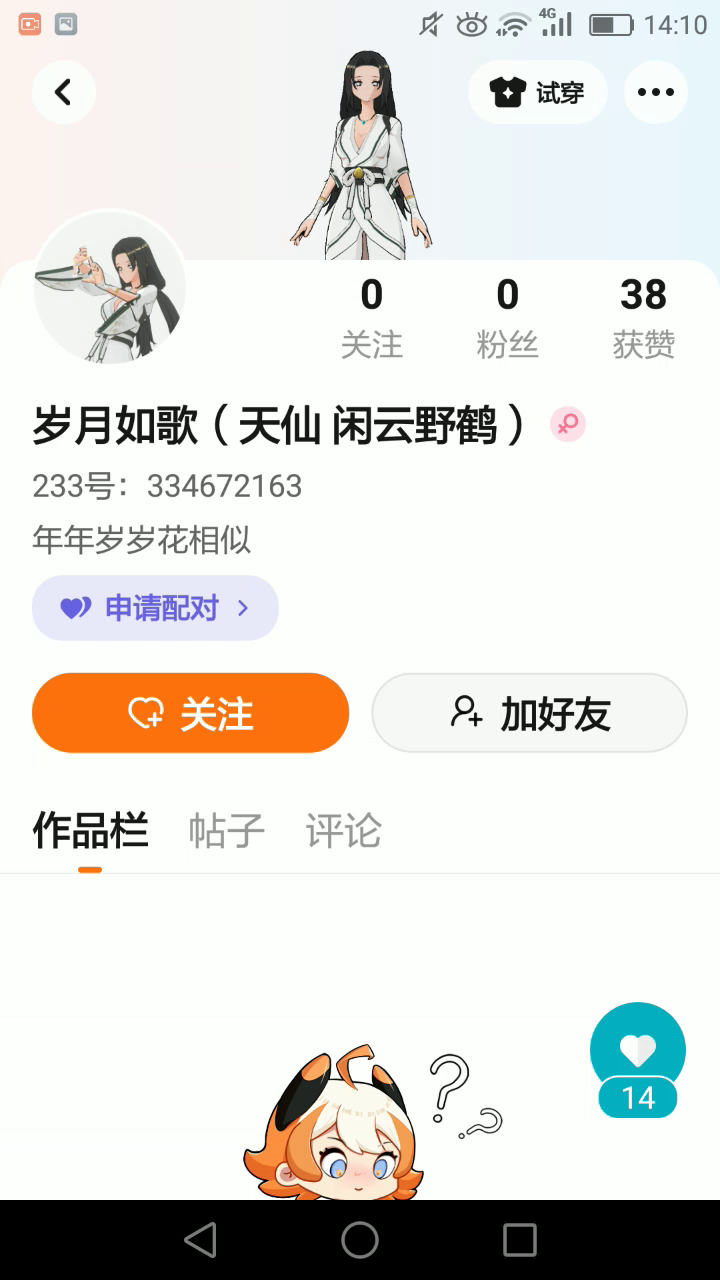The width and height of the screenshot is (720, 1280).
Task: Switch to the 帖子 tab
Action: point(226,831)
